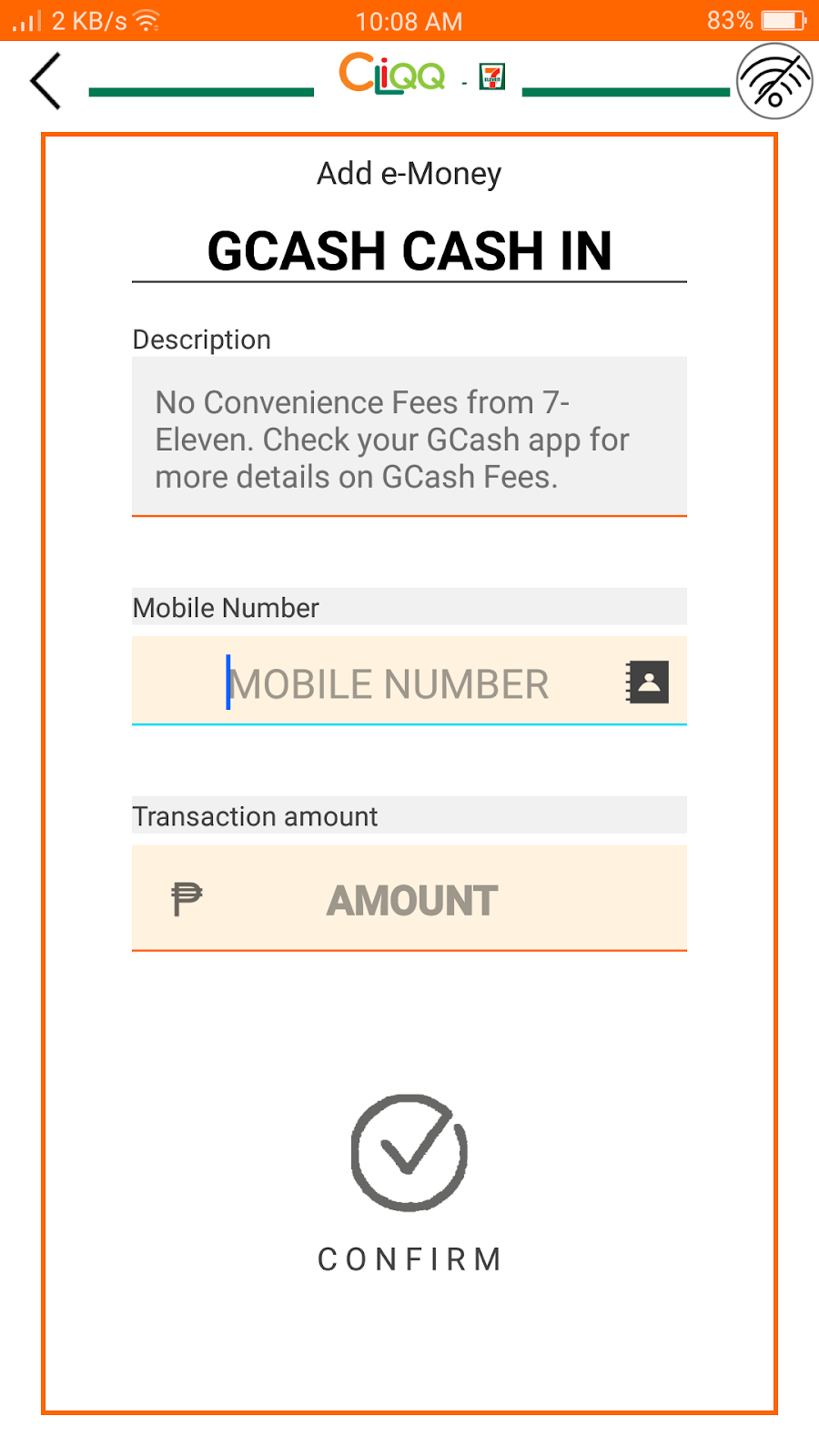819x1456 pixels.
Task: Click the MOBILE NUMBER input field
Action: pos(391,682)
